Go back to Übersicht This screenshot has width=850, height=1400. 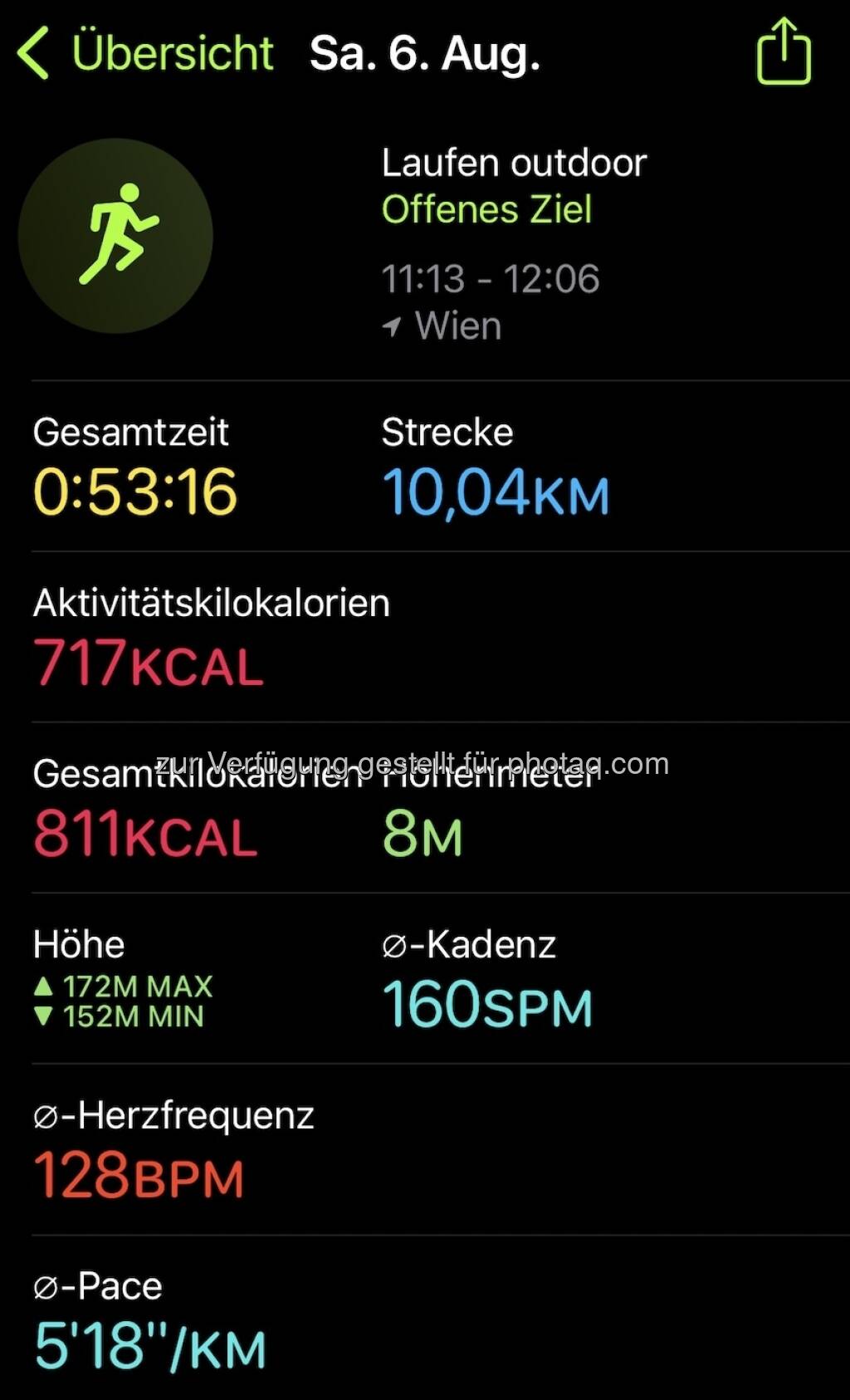pyautogui.click(x=145, y=53)
